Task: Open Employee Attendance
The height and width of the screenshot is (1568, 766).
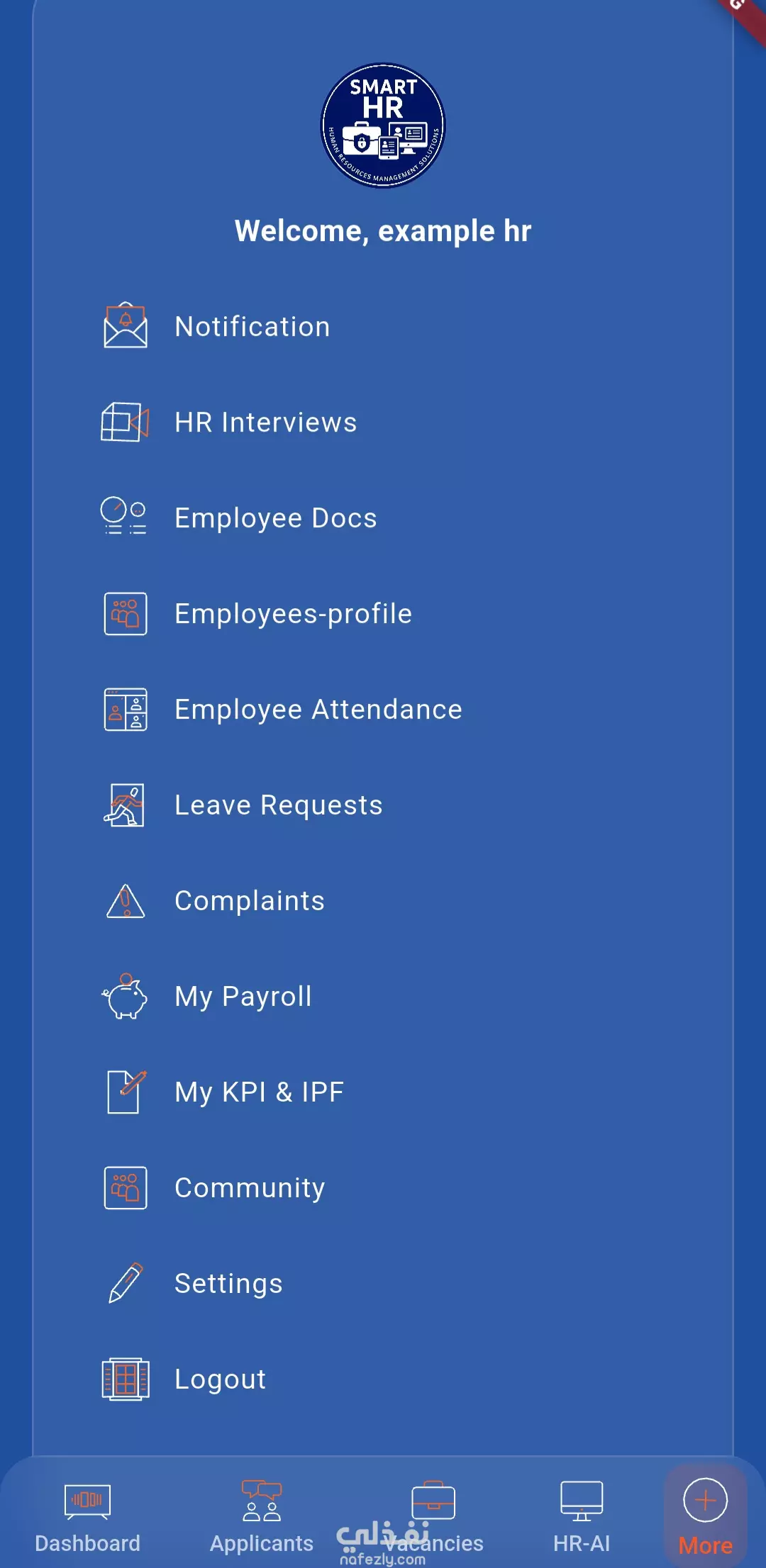Action: pyautogui.click(x=318, y=710)
